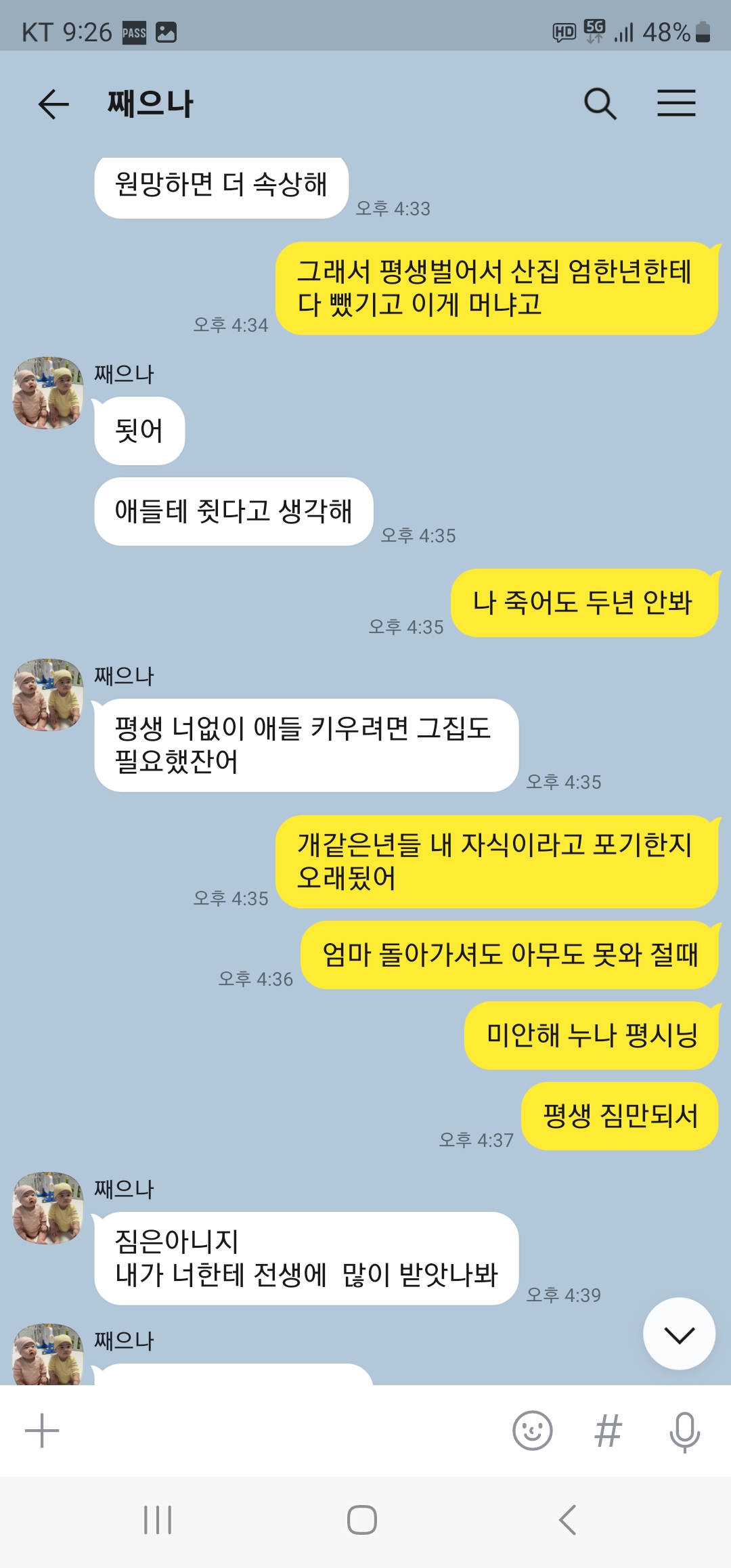Open the emoticon picker
This screenshot has height=1568, width=731.
pyautogui.click(x=533, y=1431)
